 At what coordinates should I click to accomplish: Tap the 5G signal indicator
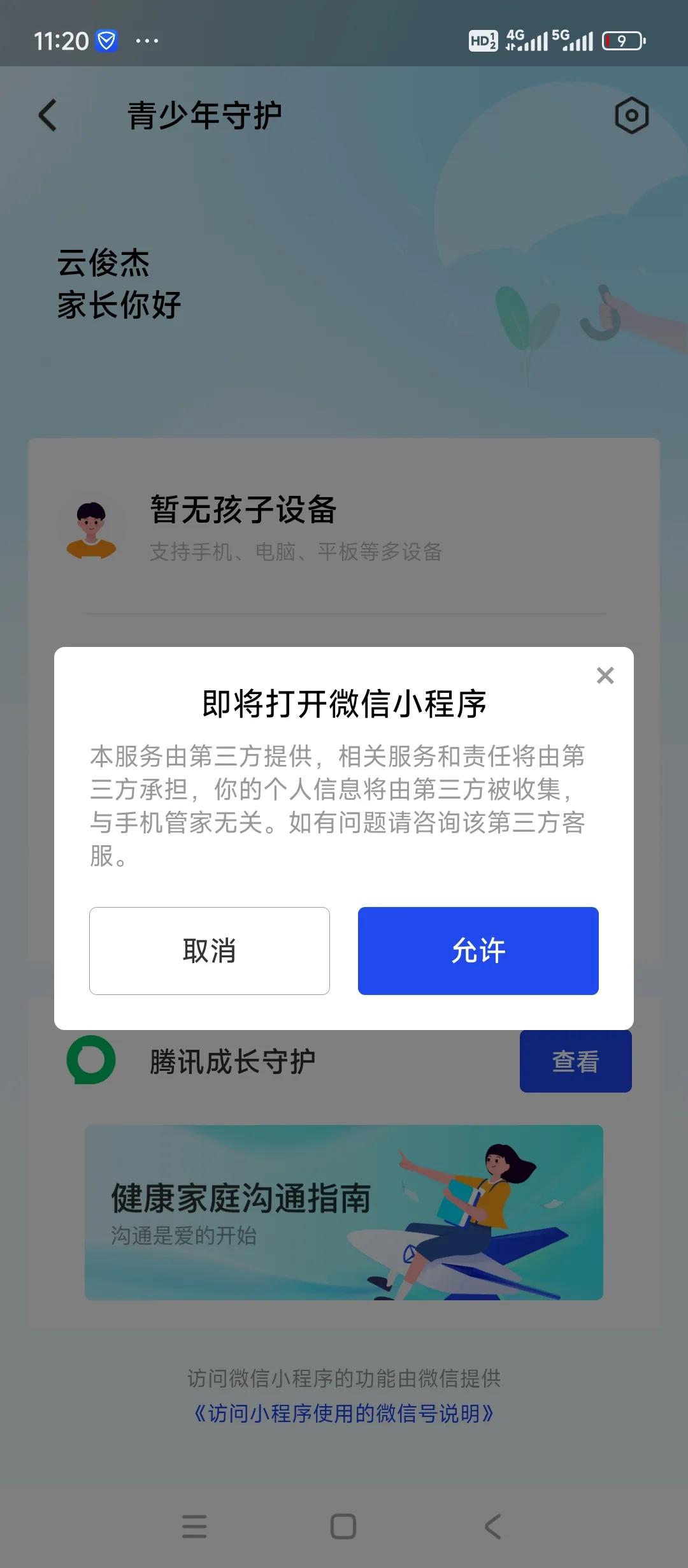point(572,40)
